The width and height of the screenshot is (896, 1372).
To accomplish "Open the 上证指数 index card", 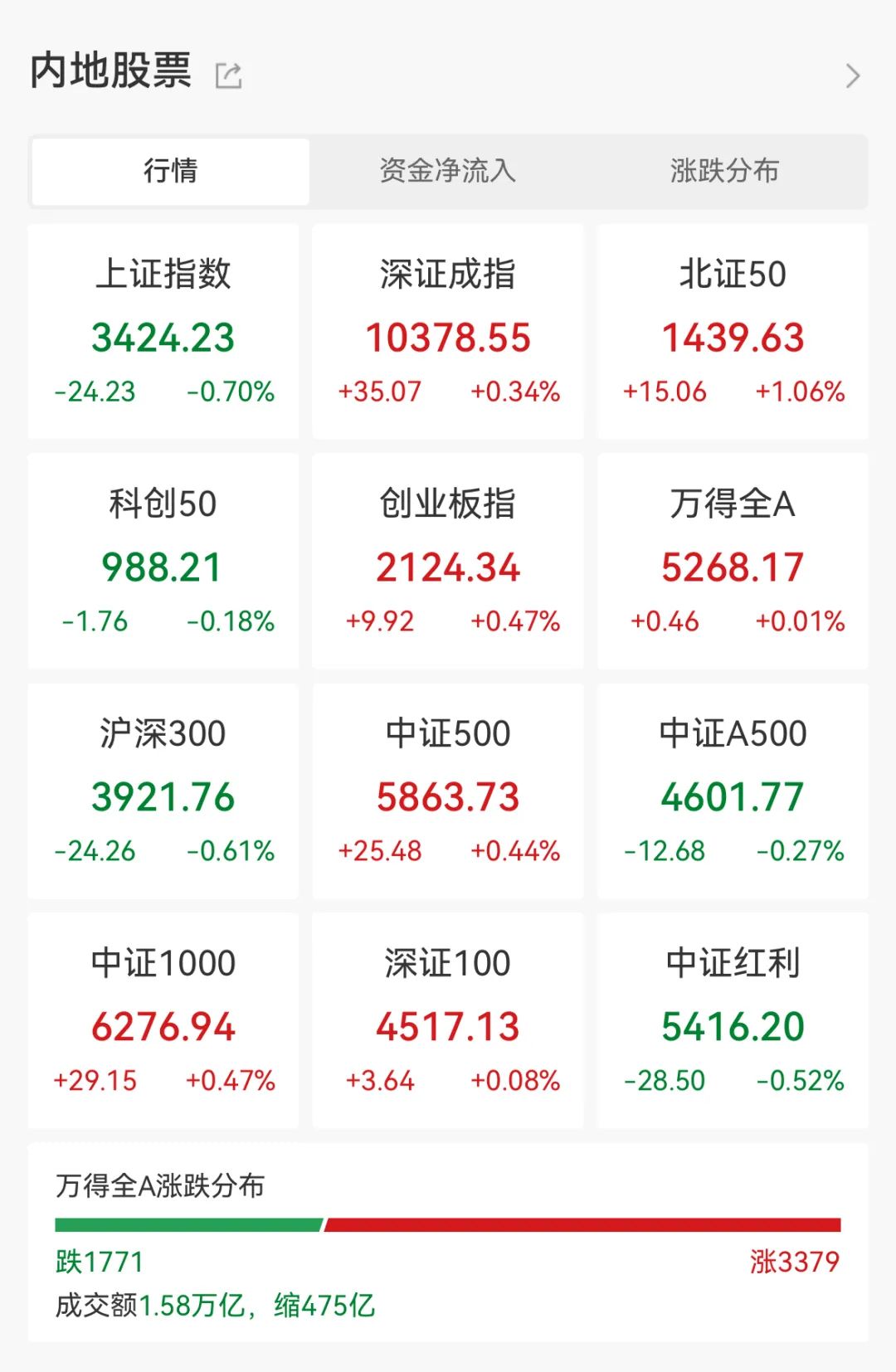I will [163, 331].
